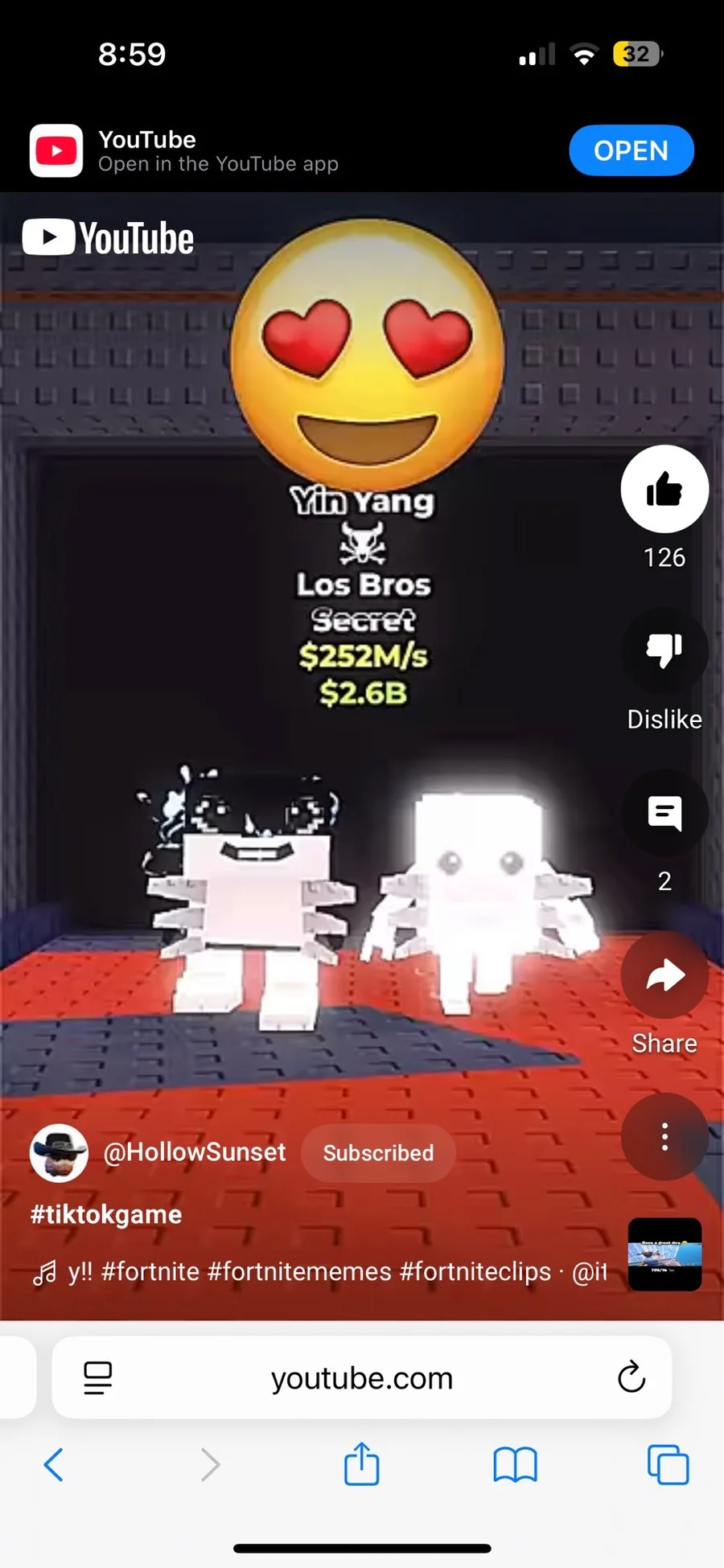Go back to the previous page
The image size is (724, 1568).
click(x=54, y=1465)
